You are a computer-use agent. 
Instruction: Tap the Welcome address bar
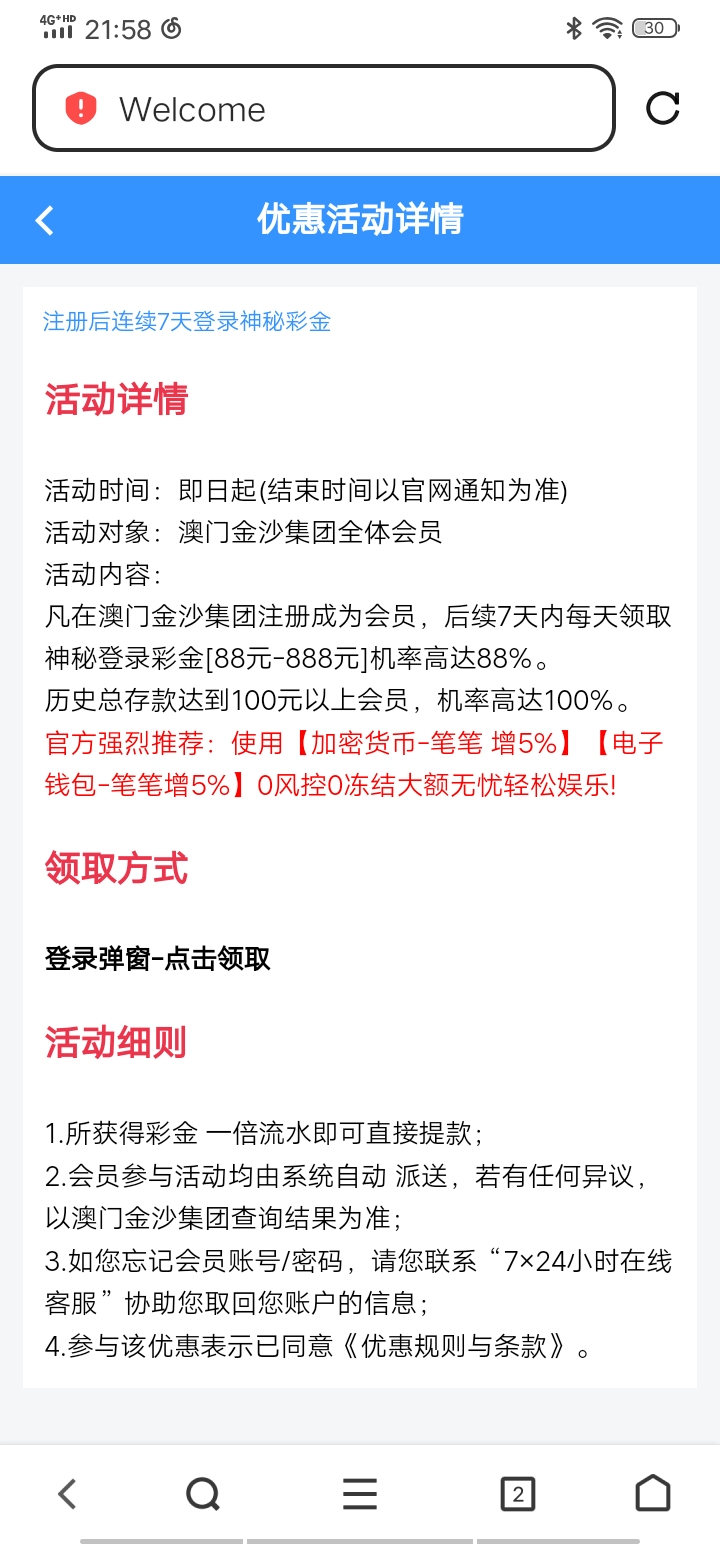click(x=324, y=108)
